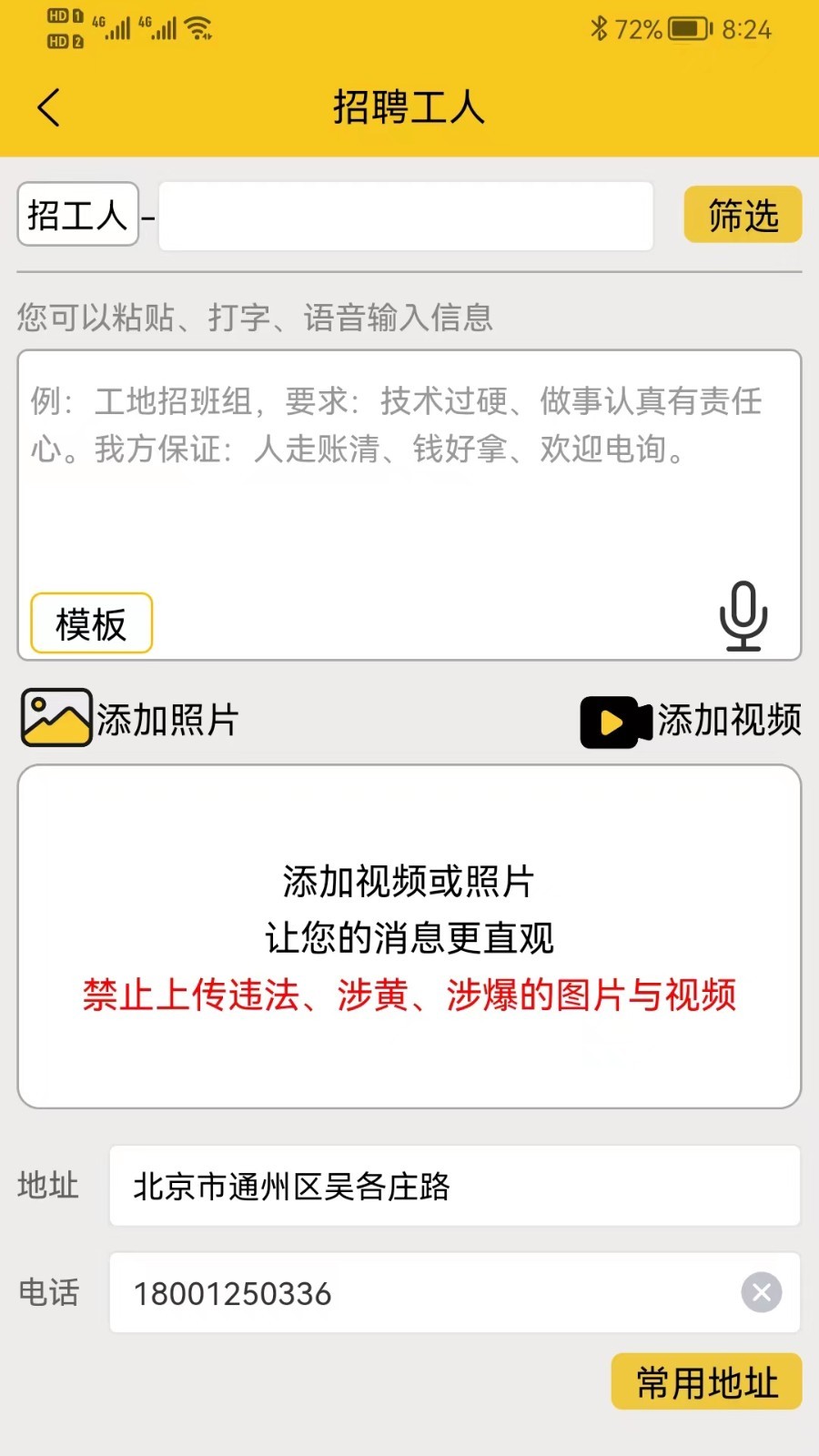Open 添加照片 to upload a photo
Image resolution: width=819 pixels, height=1456 pixels.
168,719
